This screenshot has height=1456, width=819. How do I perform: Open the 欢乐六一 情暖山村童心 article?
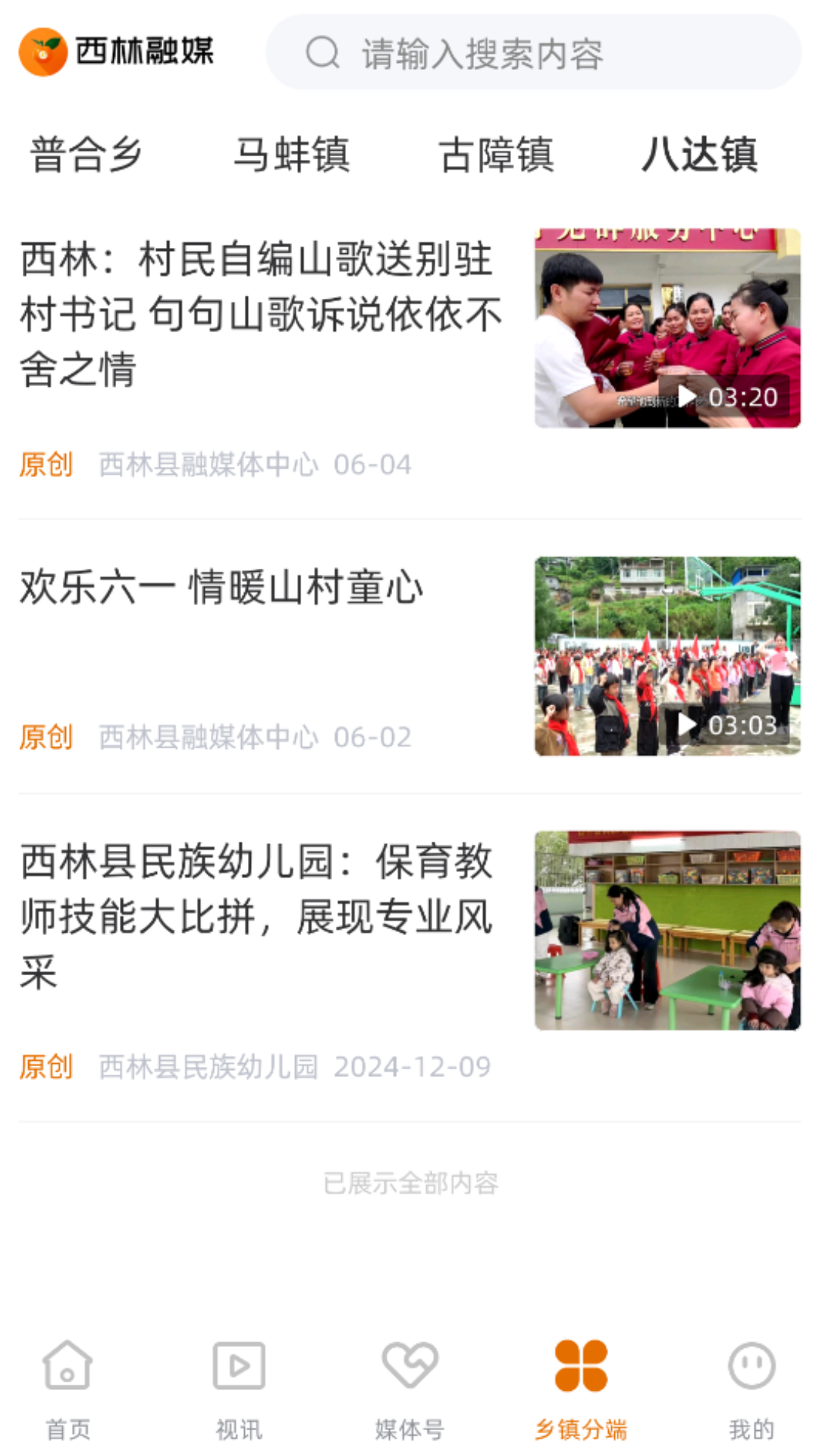(x=221, y=588)
